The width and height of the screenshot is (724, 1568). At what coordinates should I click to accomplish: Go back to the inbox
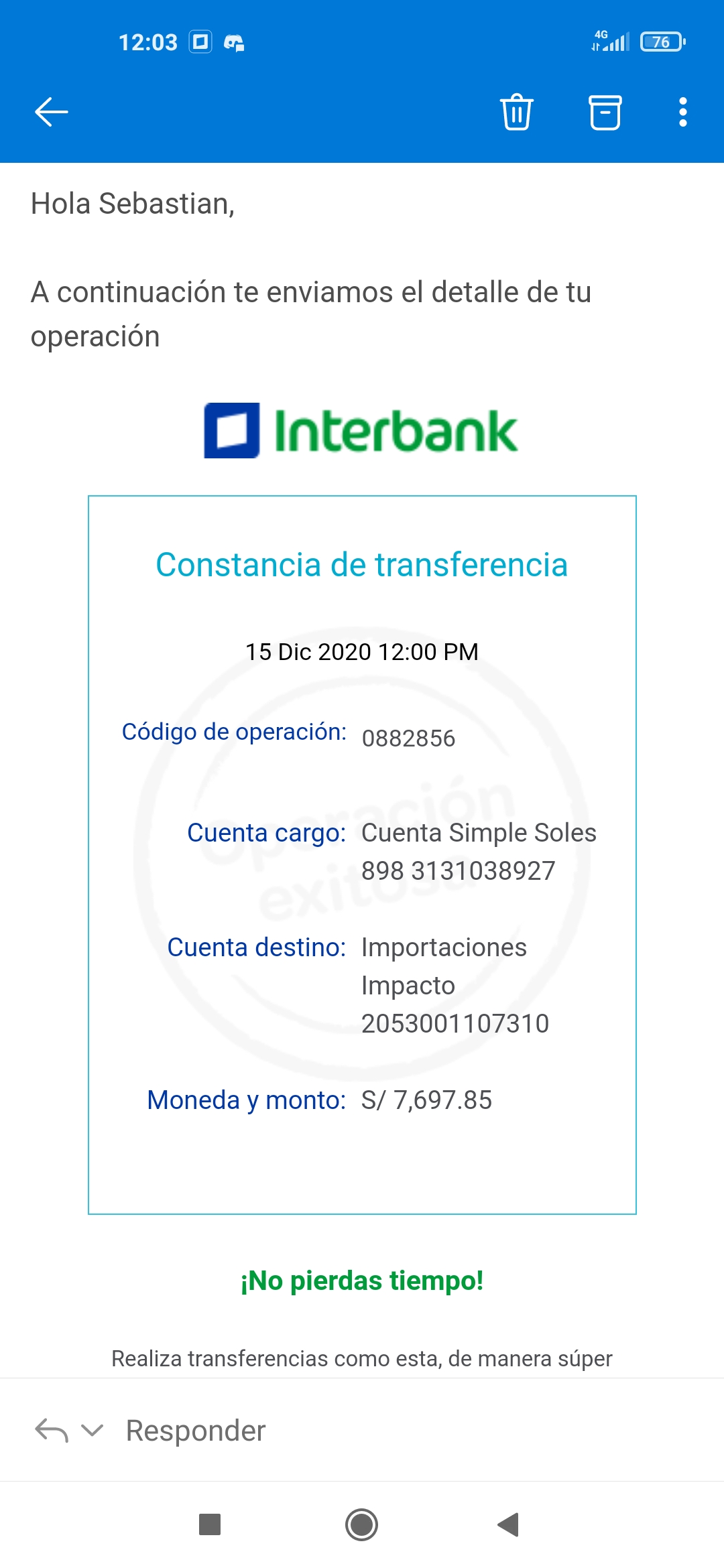(x=52, y=112)
